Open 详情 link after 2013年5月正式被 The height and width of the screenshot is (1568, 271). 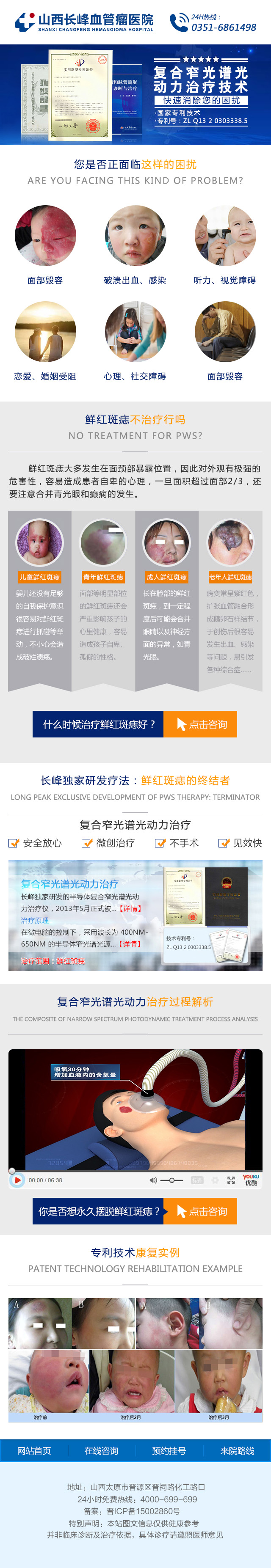(x=130, y=908)
